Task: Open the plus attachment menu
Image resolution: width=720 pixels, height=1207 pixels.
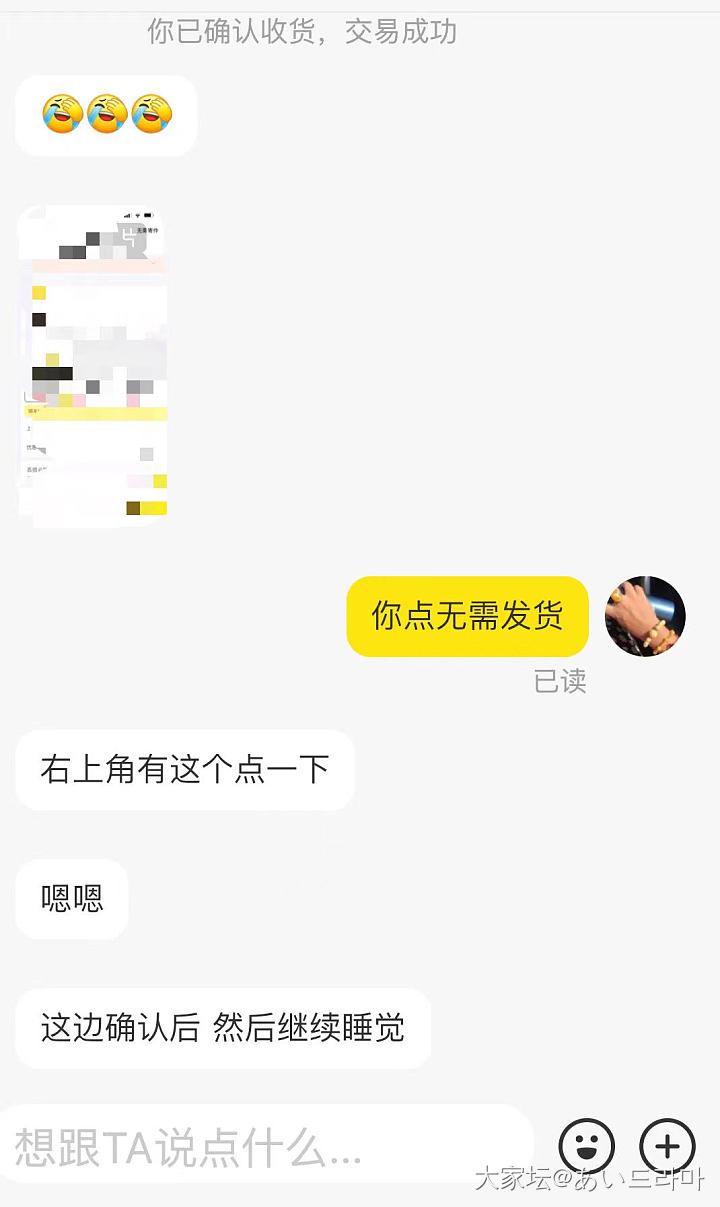Action: click(x=667, y=1146)
